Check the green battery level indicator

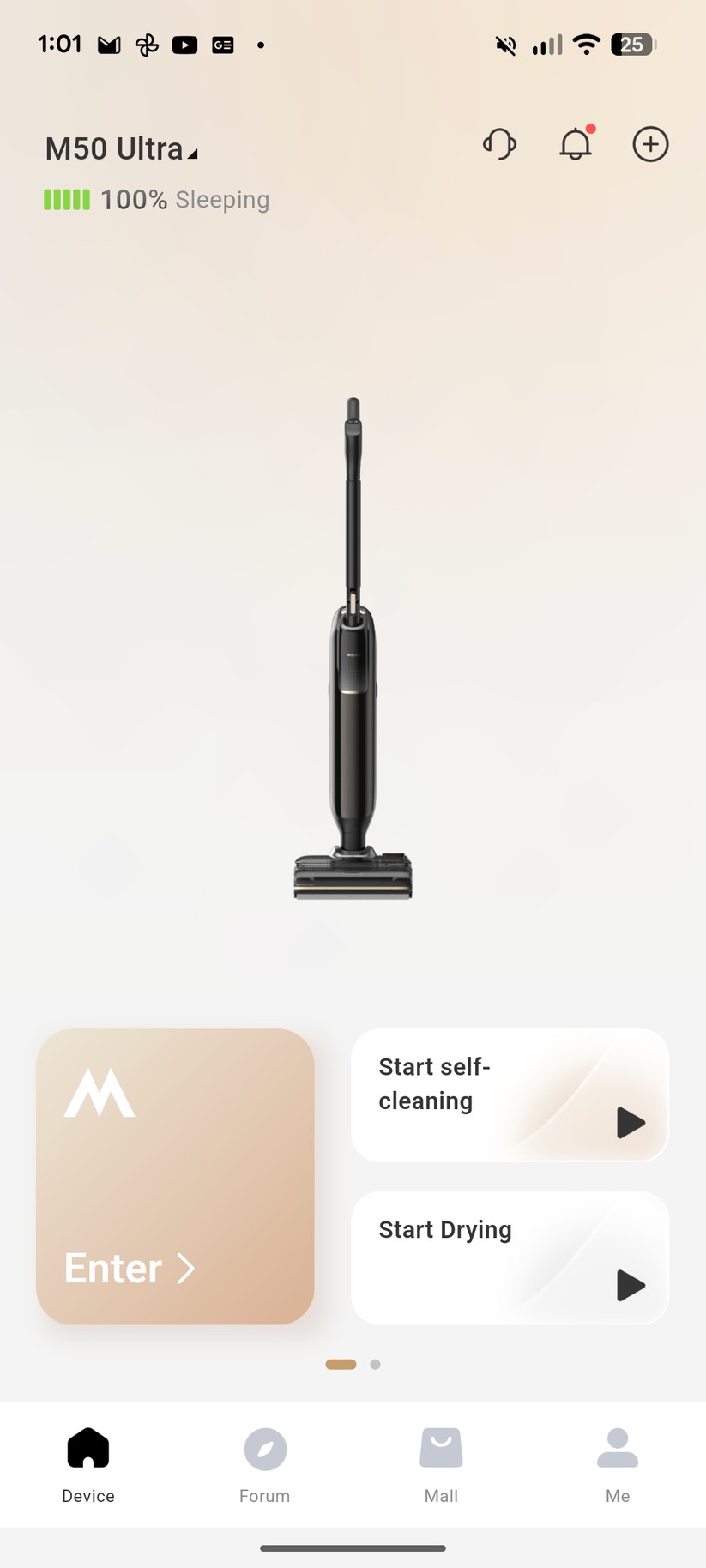[x=66, y=199]
